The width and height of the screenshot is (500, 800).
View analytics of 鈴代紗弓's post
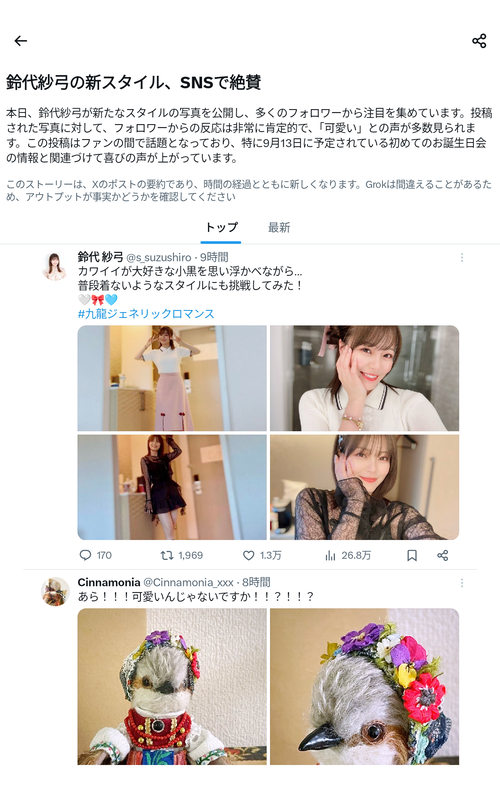[348, 556]
